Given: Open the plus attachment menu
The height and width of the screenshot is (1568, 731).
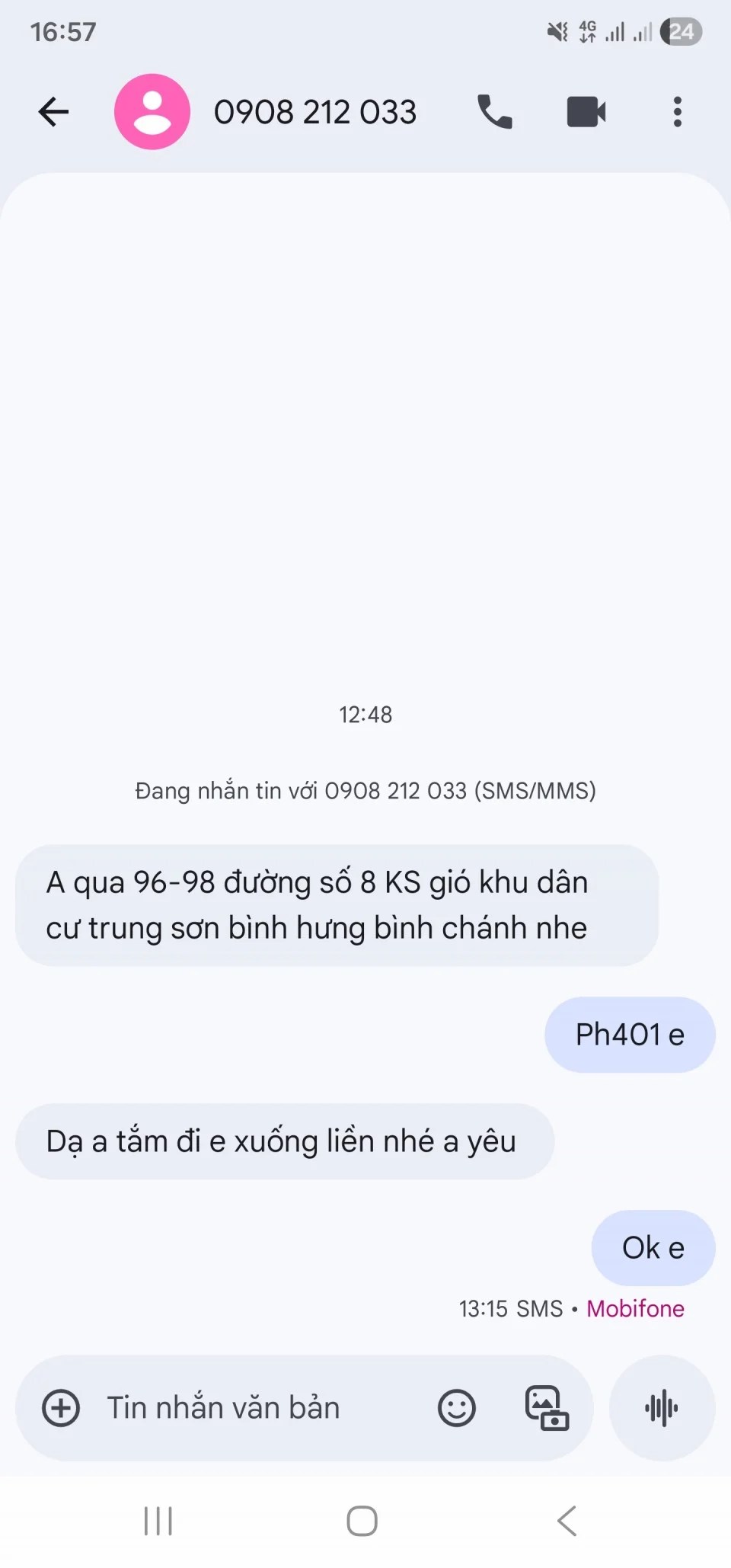Looking at the screenshot, I should [61, 1407].
